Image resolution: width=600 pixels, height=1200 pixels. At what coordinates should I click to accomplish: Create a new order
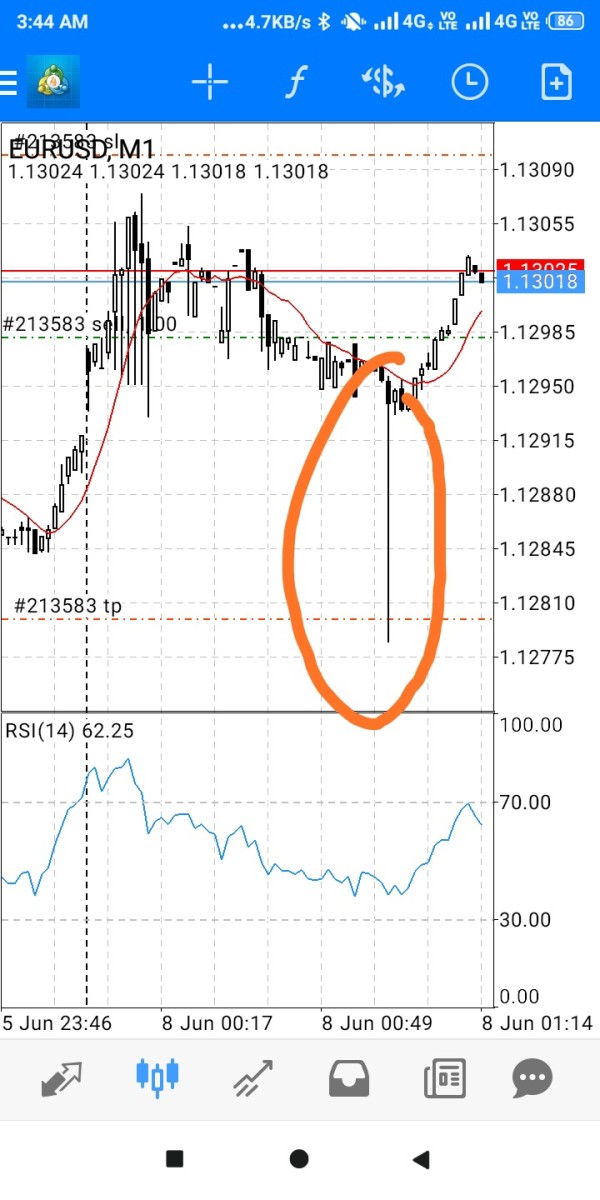[556, 83]
